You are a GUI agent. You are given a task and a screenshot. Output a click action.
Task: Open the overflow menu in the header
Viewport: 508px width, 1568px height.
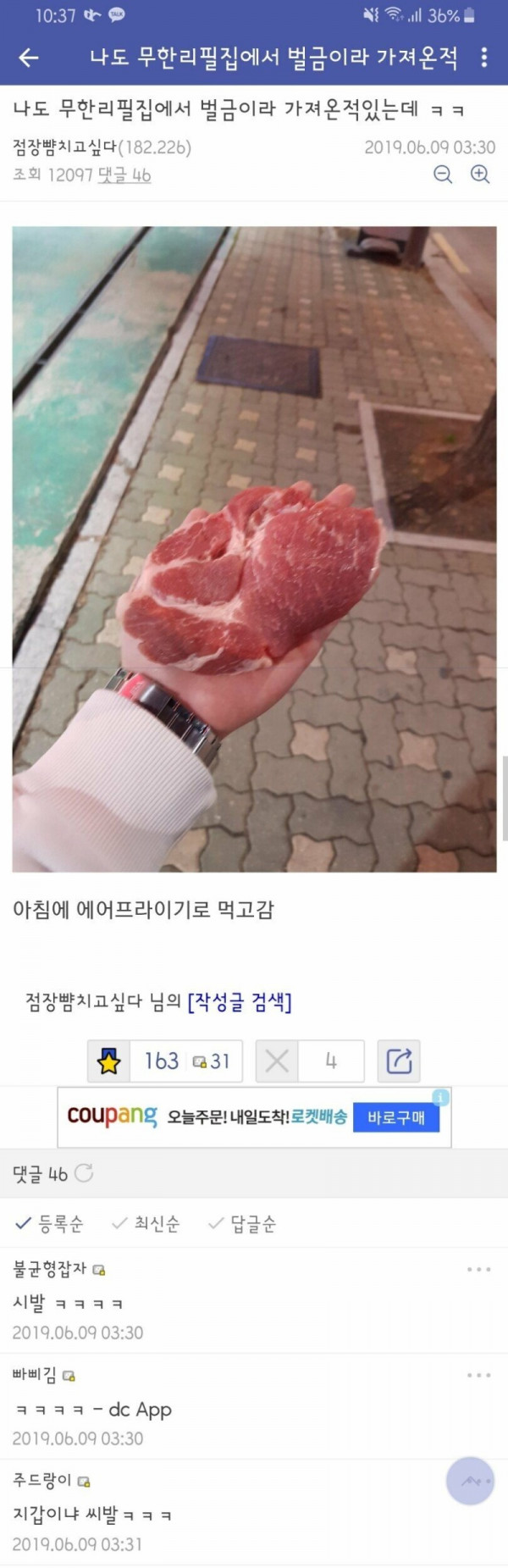483,58
